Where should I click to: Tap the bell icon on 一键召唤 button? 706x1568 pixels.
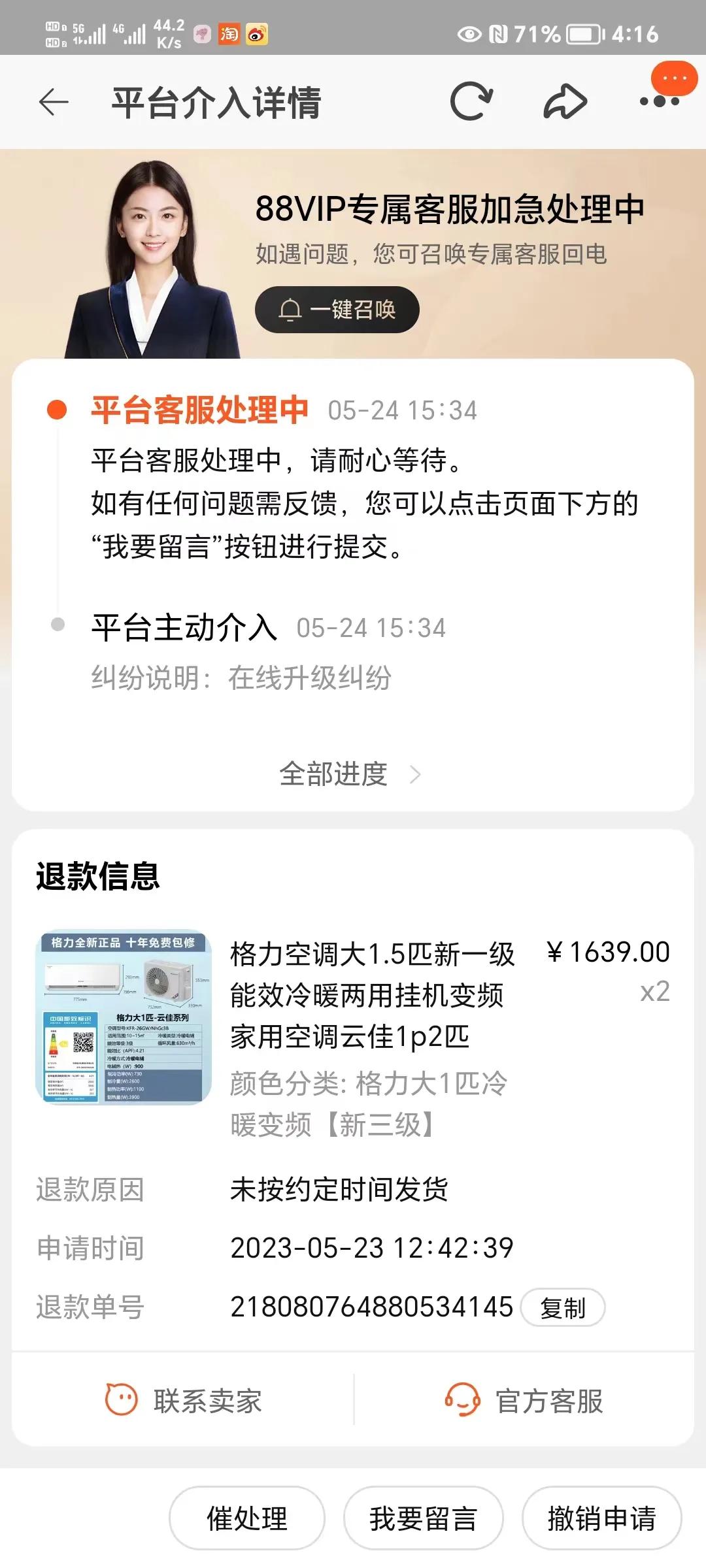click(290, 310)
